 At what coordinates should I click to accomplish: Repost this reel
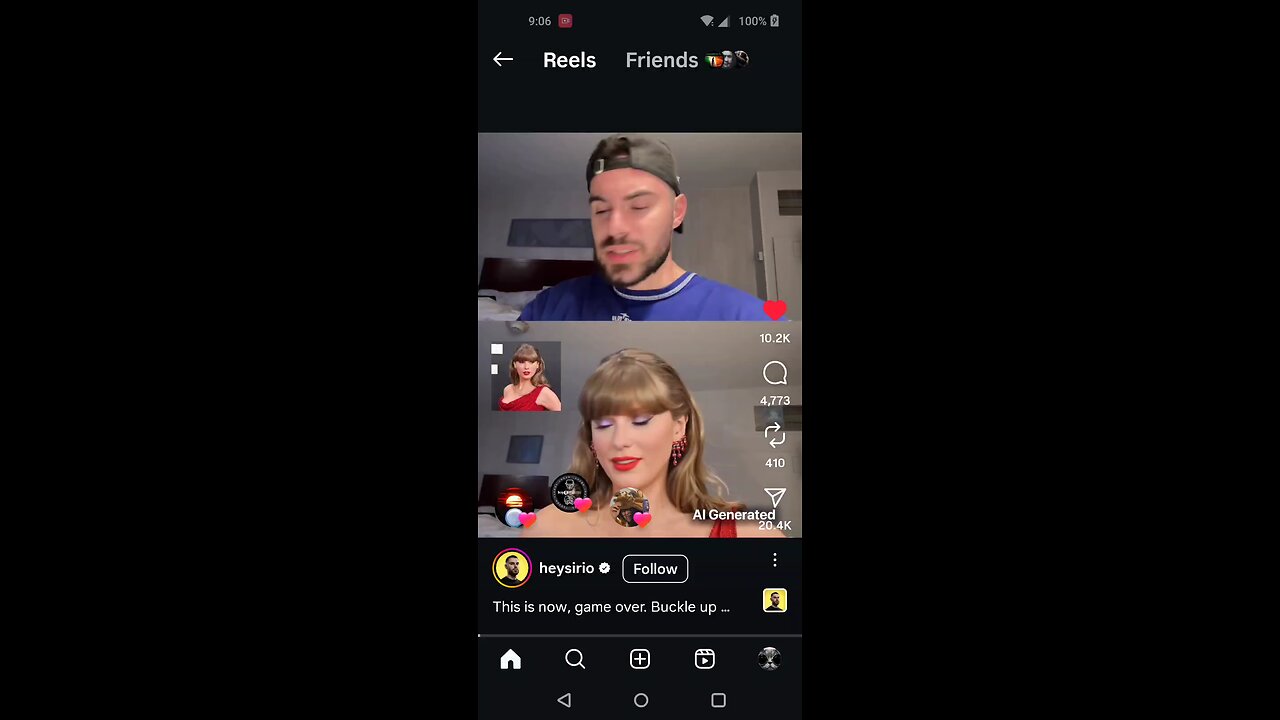pos(775,435)
